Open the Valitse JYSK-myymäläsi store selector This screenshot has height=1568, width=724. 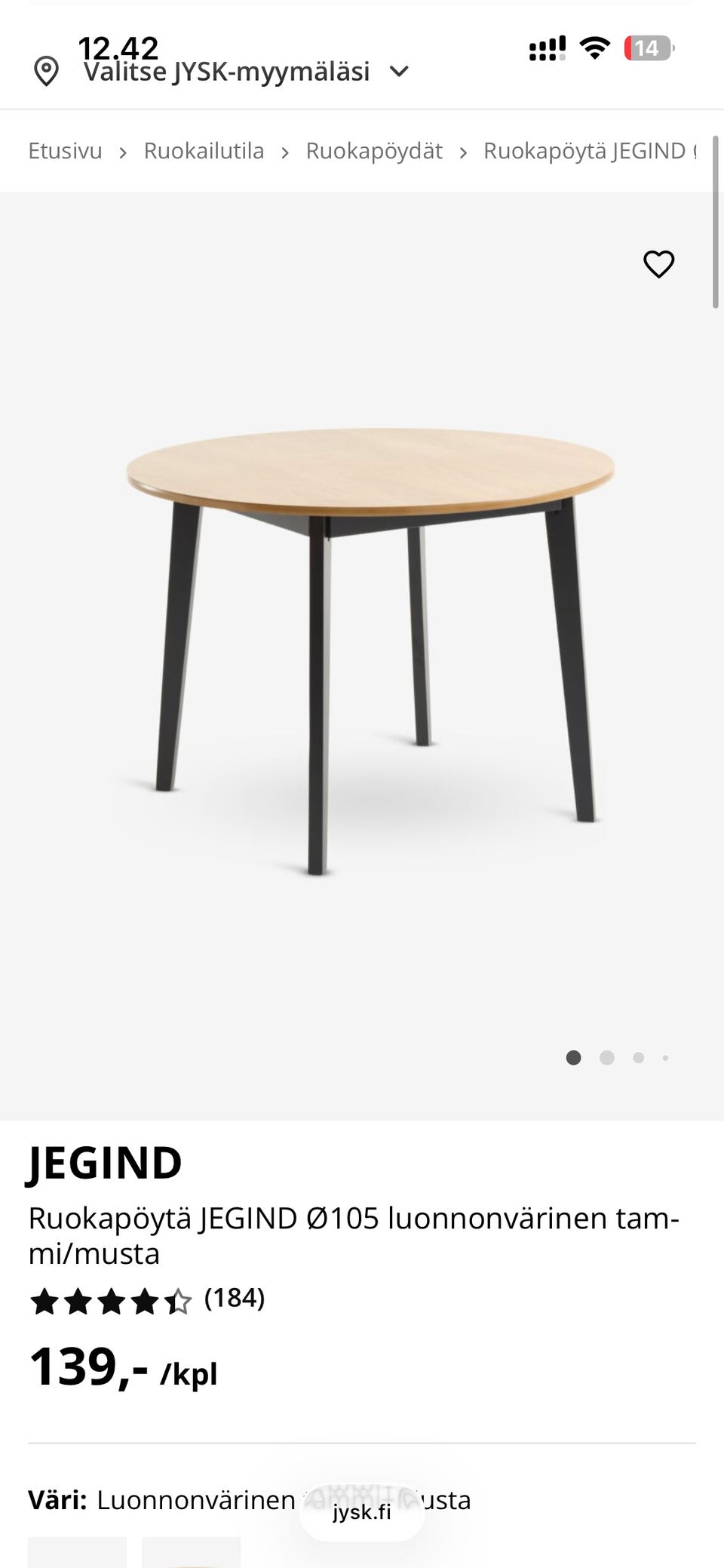(x=226, y=72)
